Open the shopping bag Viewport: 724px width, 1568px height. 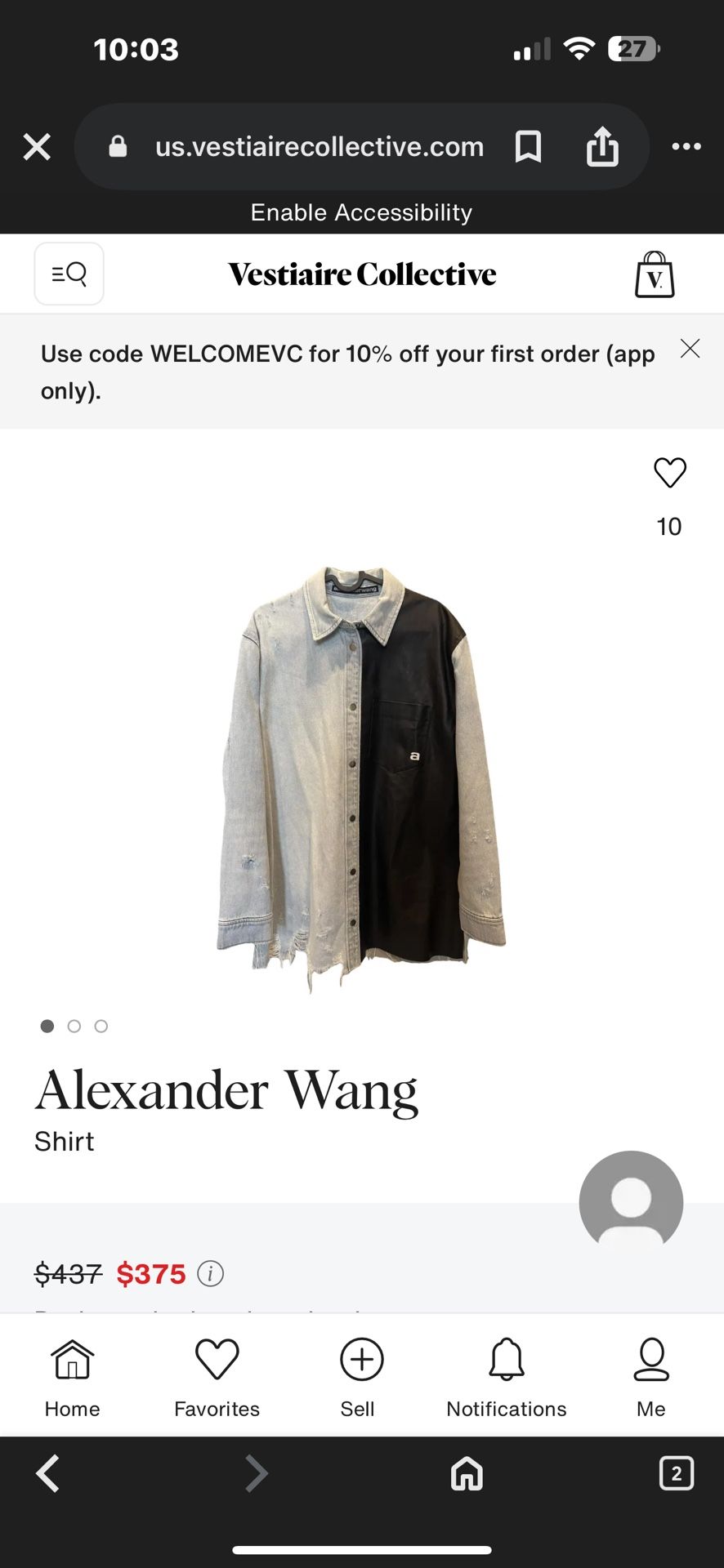coord(655,275)
